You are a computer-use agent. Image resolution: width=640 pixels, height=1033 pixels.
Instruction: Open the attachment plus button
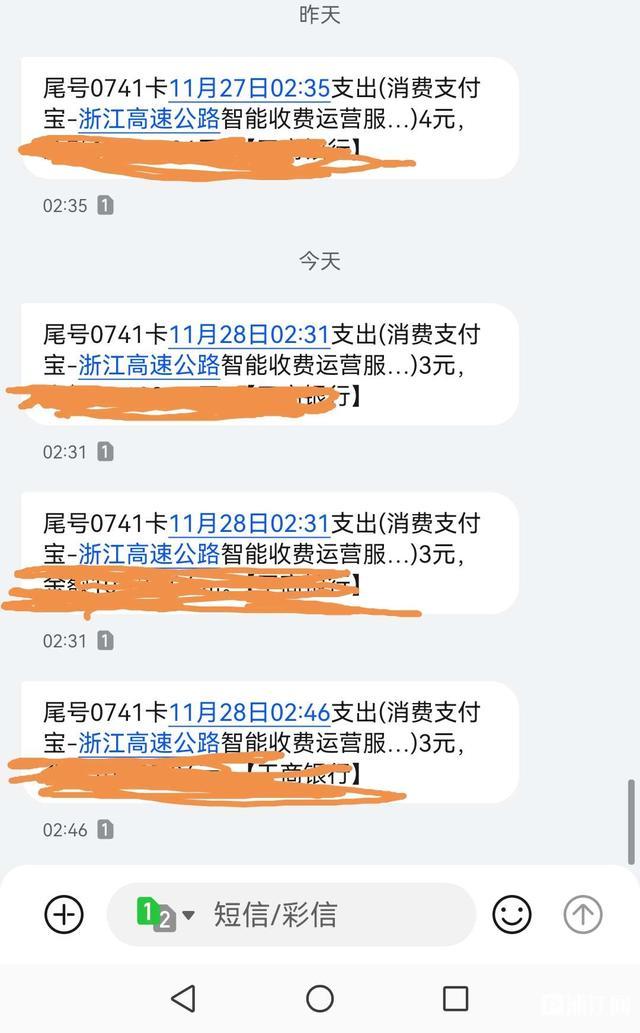coord(64,914)
